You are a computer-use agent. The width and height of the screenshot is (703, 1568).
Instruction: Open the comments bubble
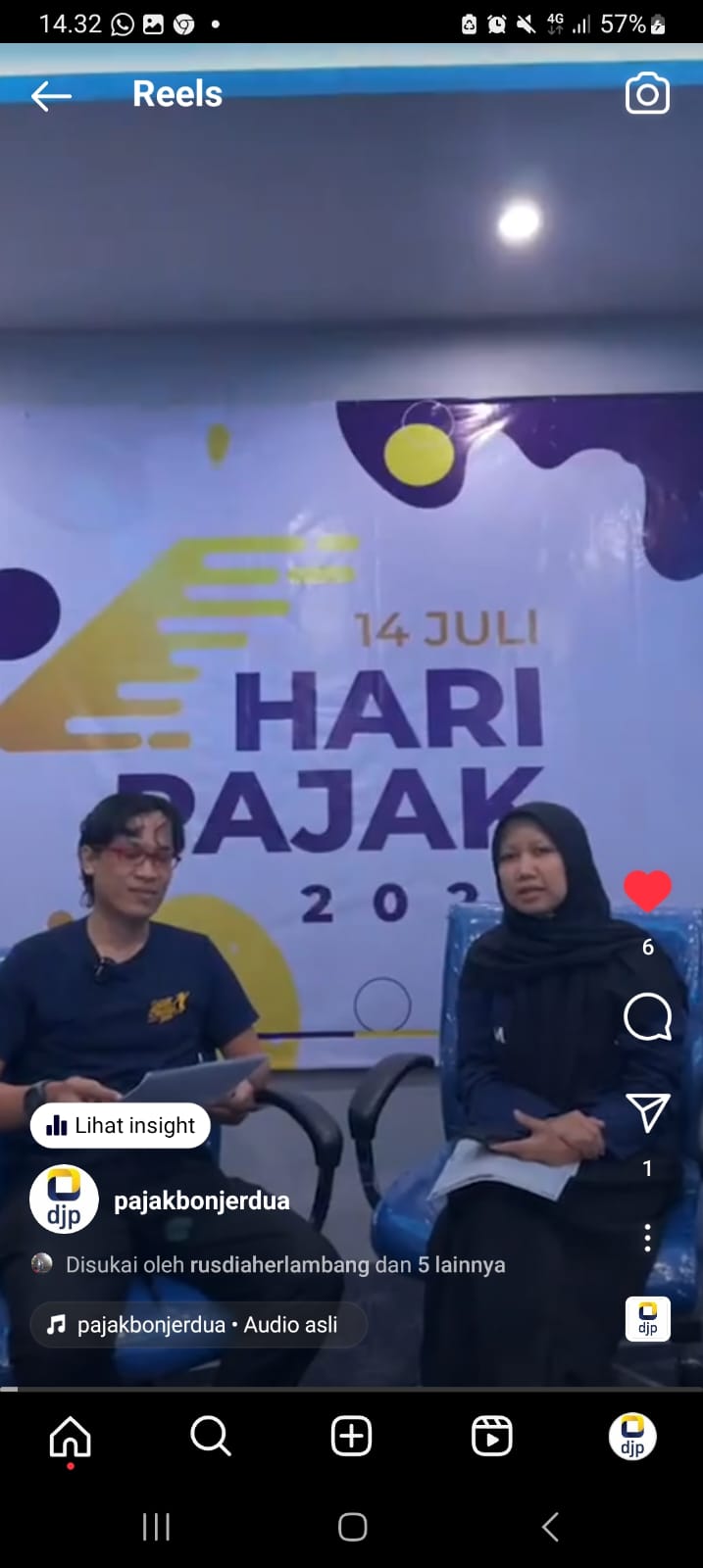click(647, 1017)
